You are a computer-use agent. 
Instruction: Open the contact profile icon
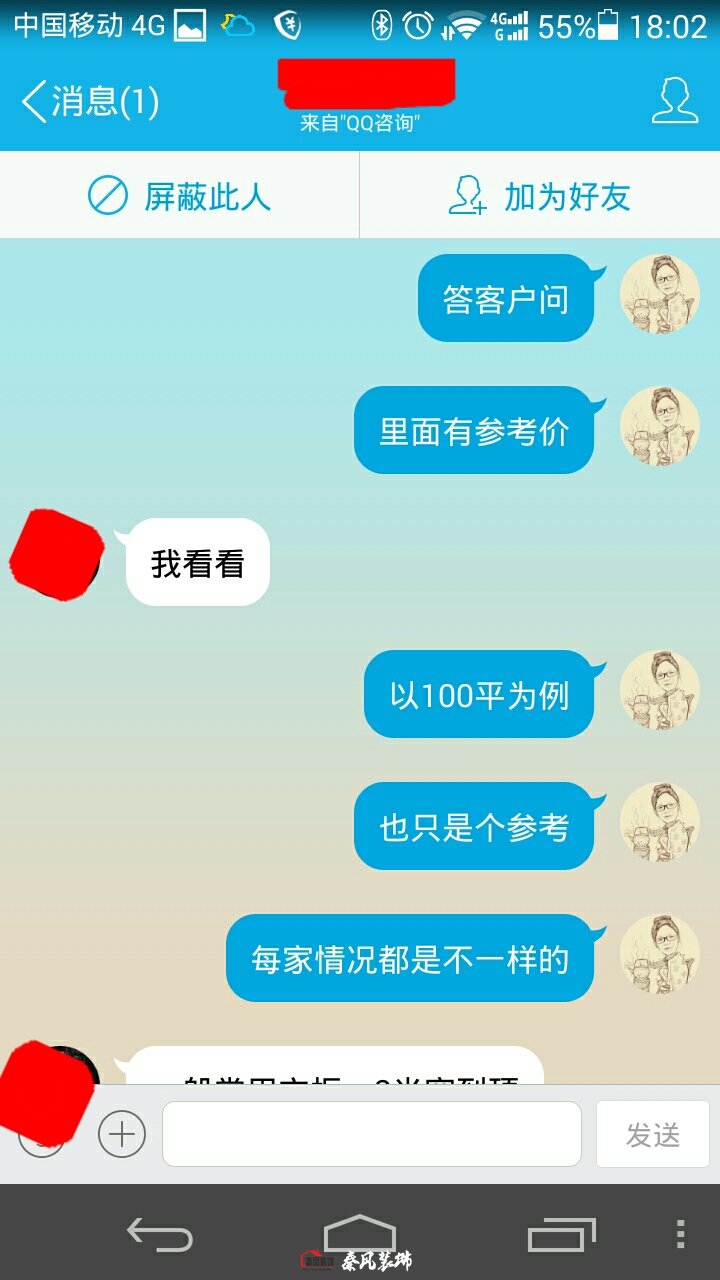(x=674, y=102)
